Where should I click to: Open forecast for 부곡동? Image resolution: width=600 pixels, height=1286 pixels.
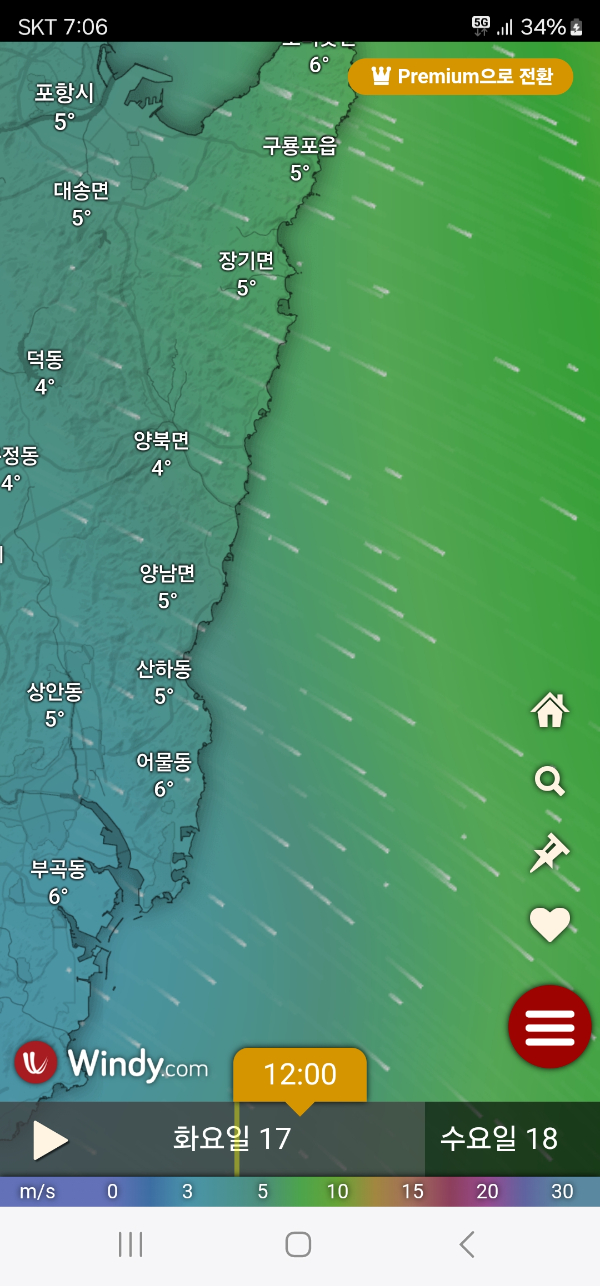coord(58,881)
